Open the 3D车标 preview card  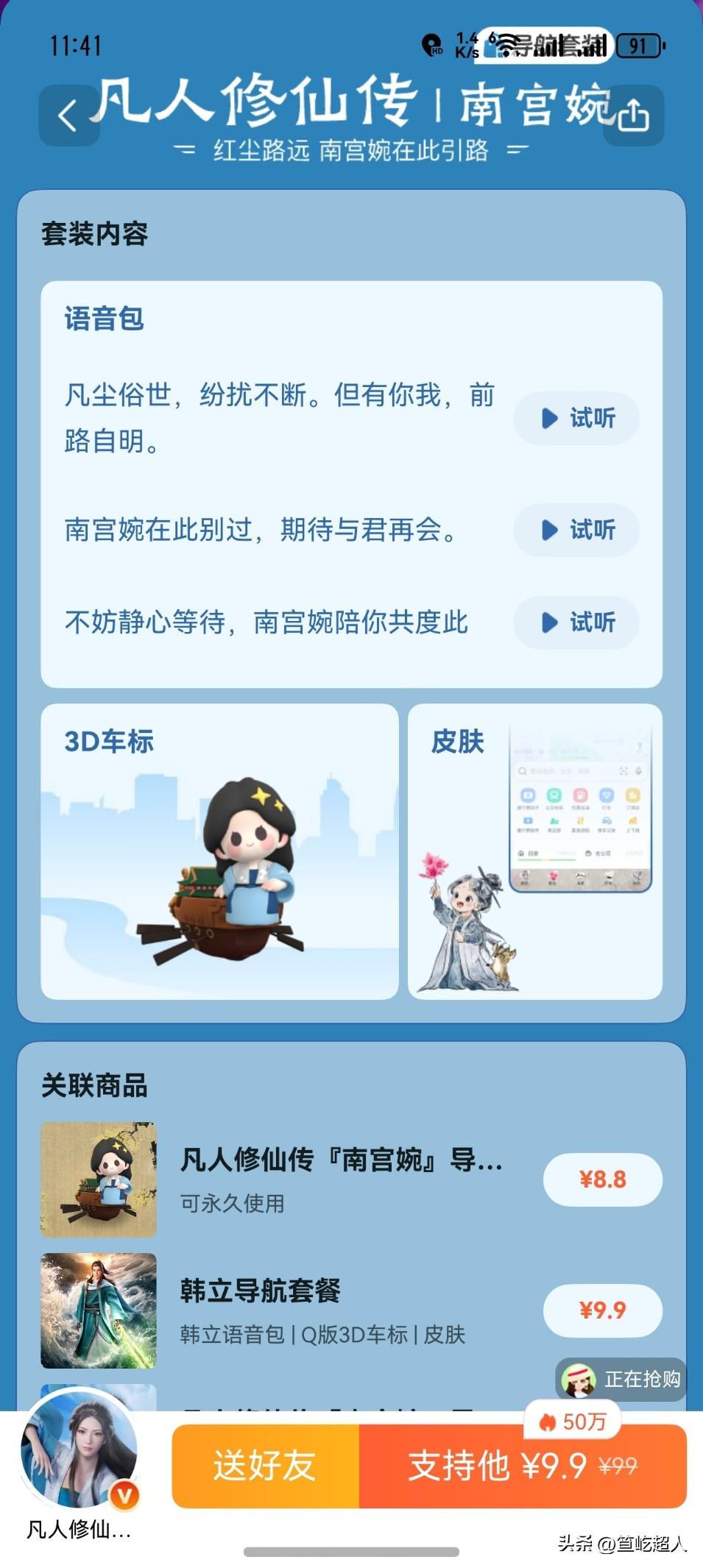point(219,851)
